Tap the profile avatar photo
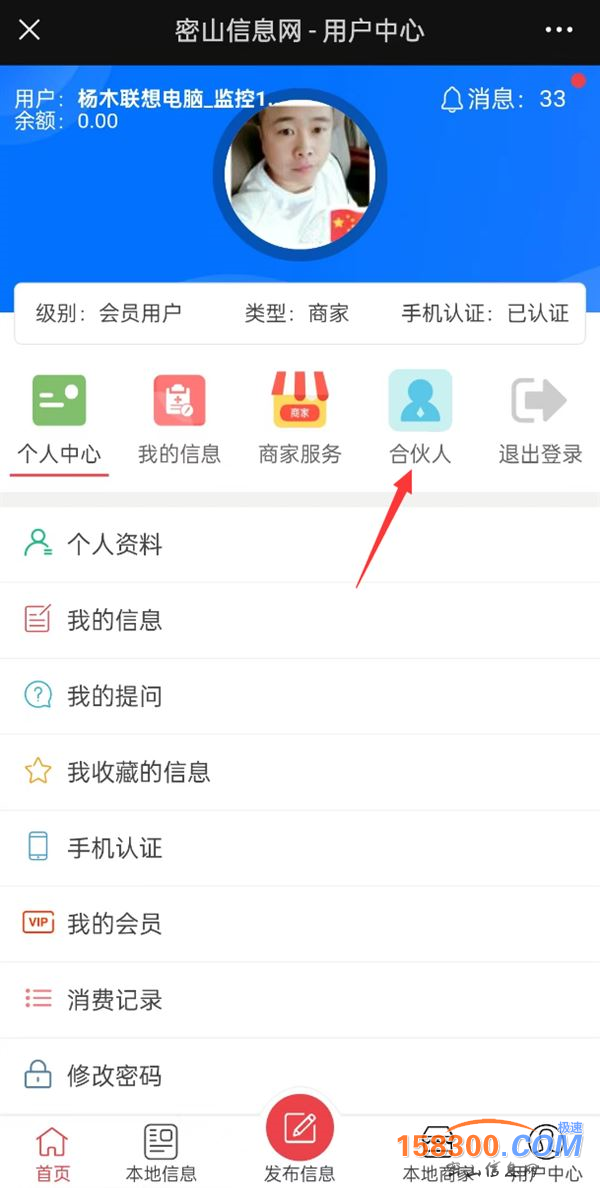 pos(300,175)
